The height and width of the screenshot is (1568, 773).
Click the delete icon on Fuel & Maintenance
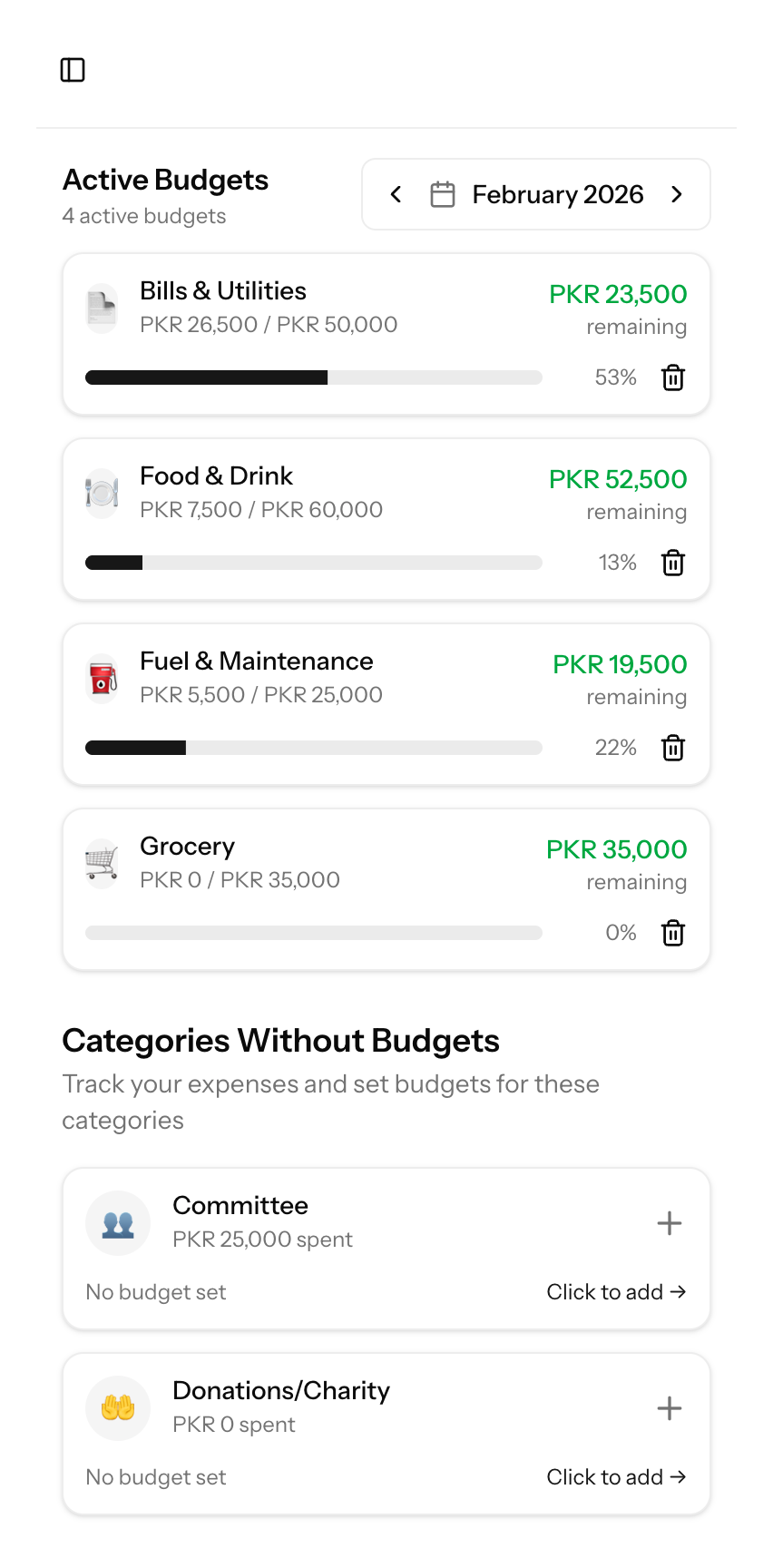pos(672,748)
